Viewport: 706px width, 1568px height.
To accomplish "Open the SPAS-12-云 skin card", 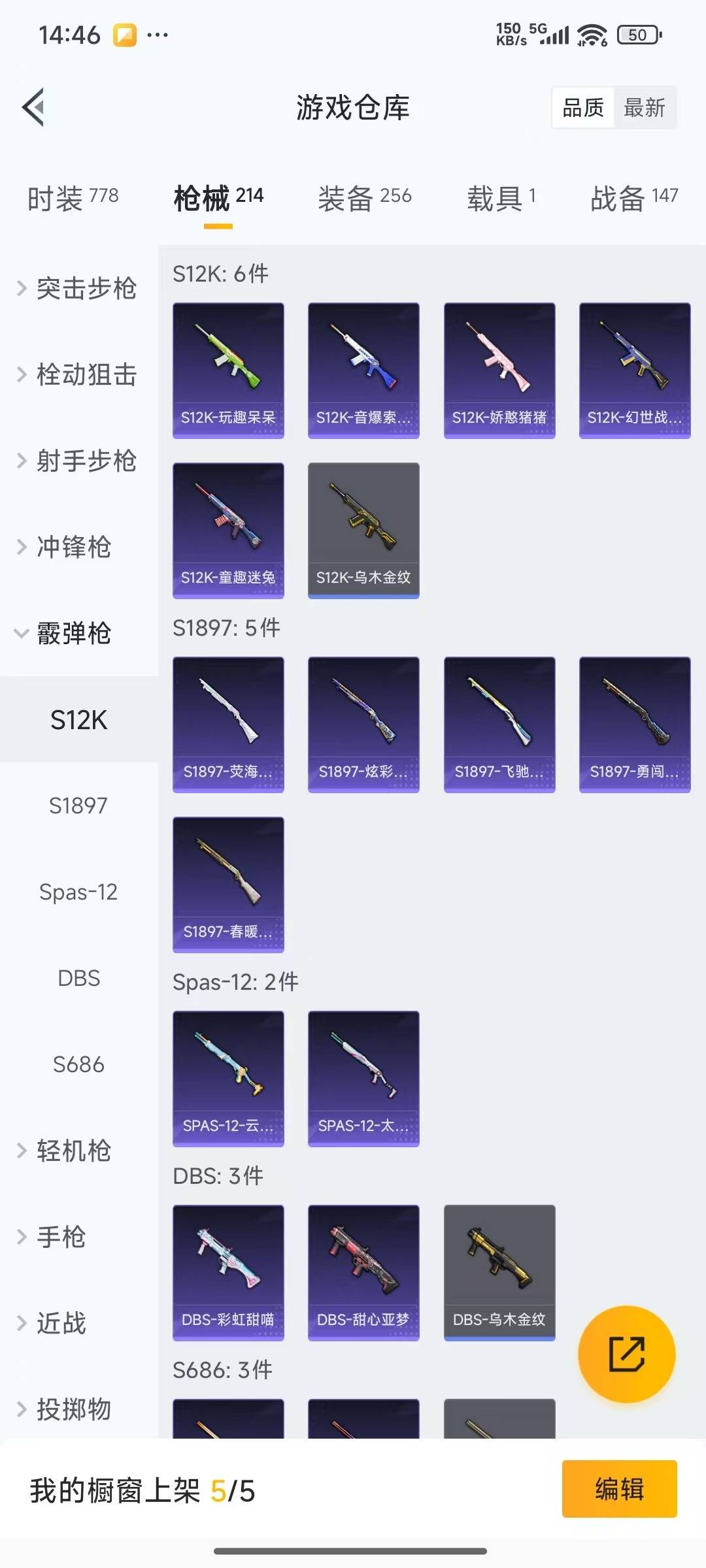I will [228, 1079].
